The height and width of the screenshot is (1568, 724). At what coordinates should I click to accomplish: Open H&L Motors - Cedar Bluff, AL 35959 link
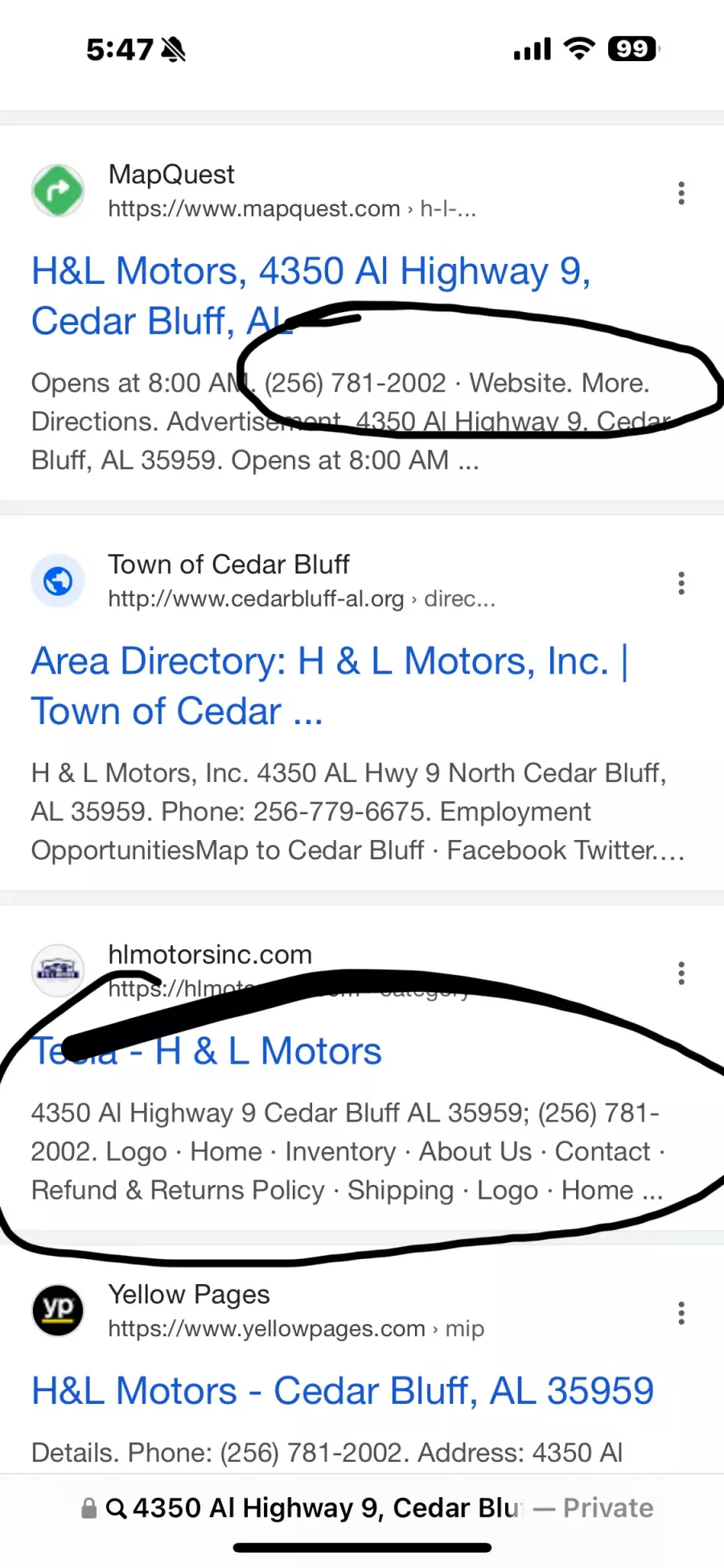point(343,1390)
